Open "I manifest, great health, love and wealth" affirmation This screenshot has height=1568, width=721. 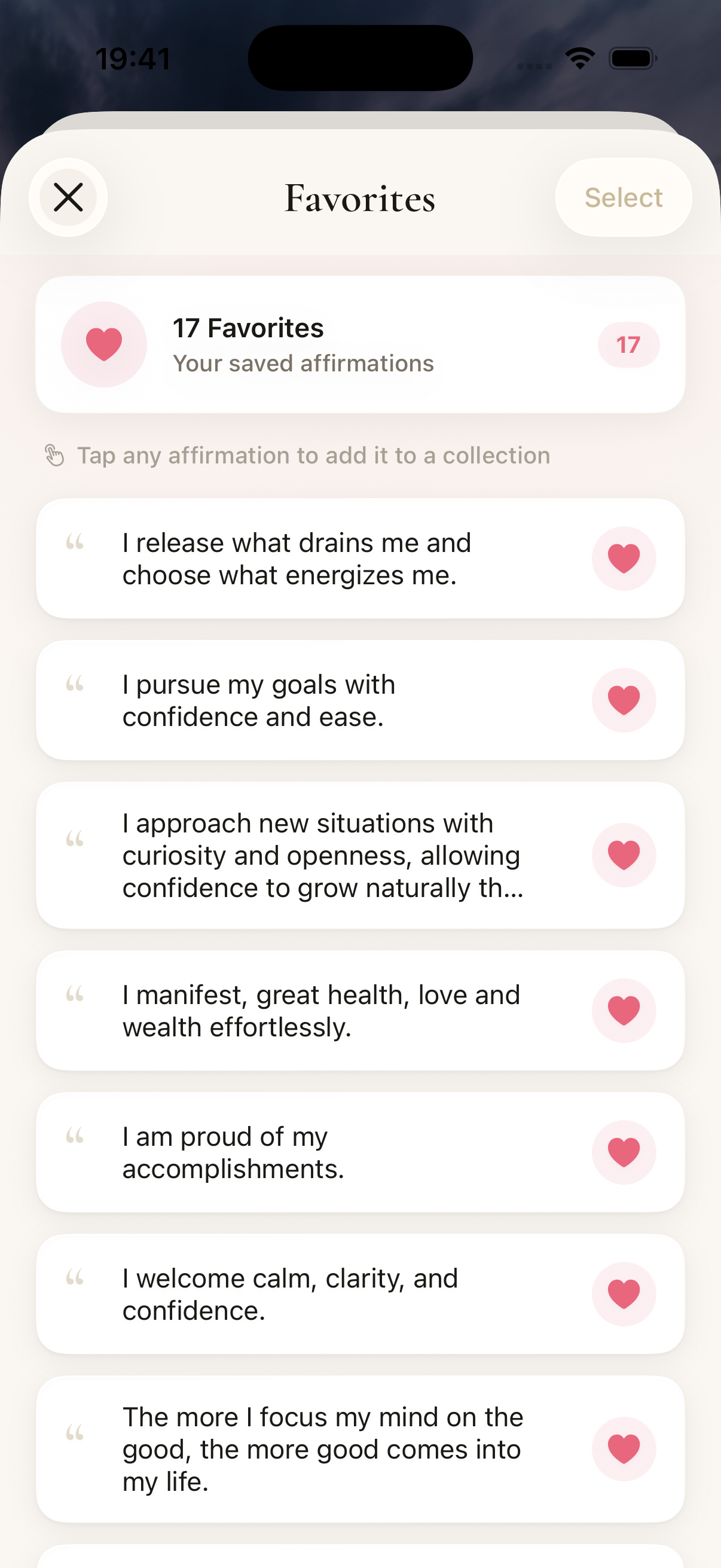coord(321,1009)
